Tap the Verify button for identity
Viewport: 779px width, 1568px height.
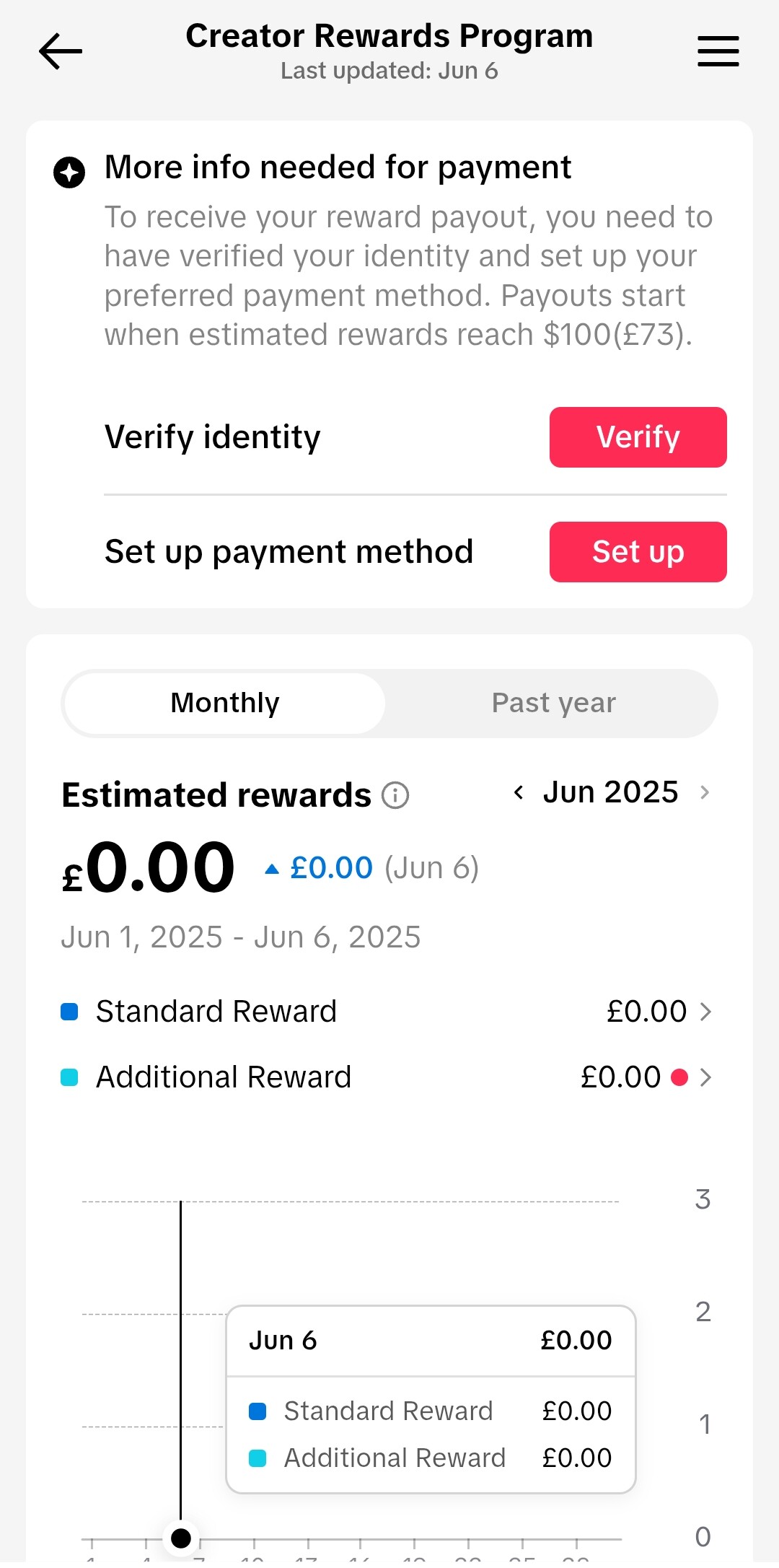638,437
